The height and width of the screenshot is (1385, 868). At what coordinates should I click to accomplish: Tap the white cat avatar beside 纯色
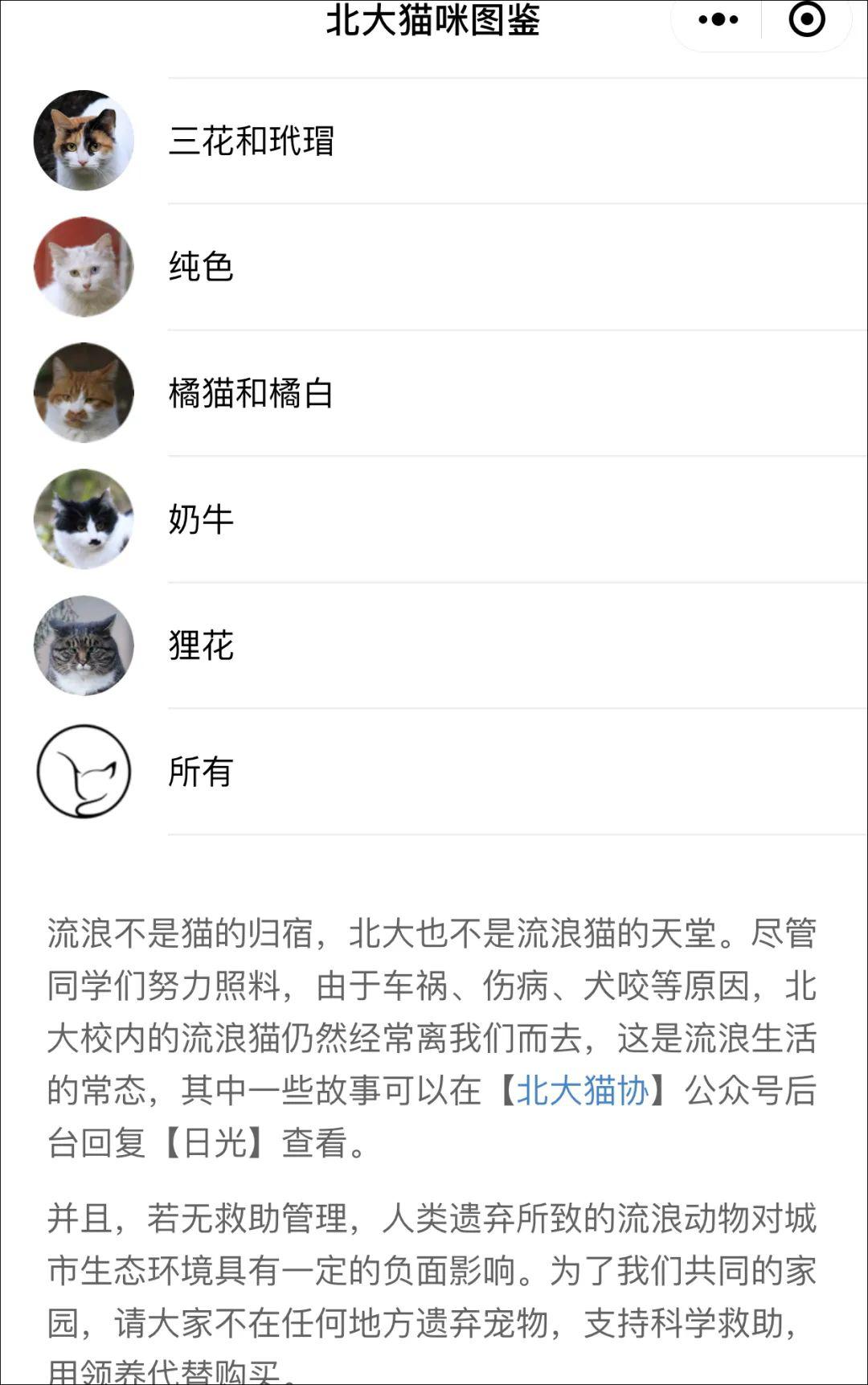pos(83,265)
